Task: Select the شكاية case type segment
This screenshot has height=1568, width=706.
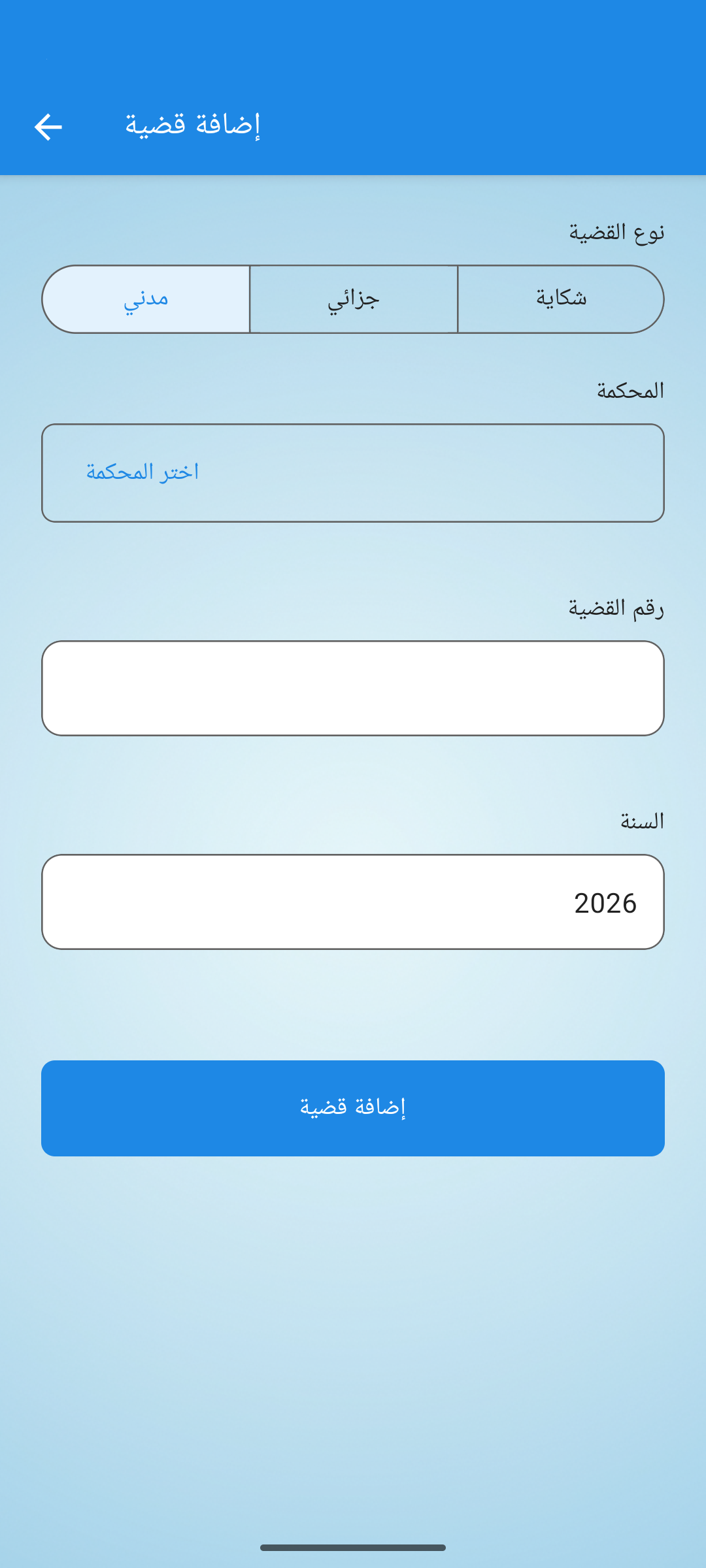Action: point(561,298)
